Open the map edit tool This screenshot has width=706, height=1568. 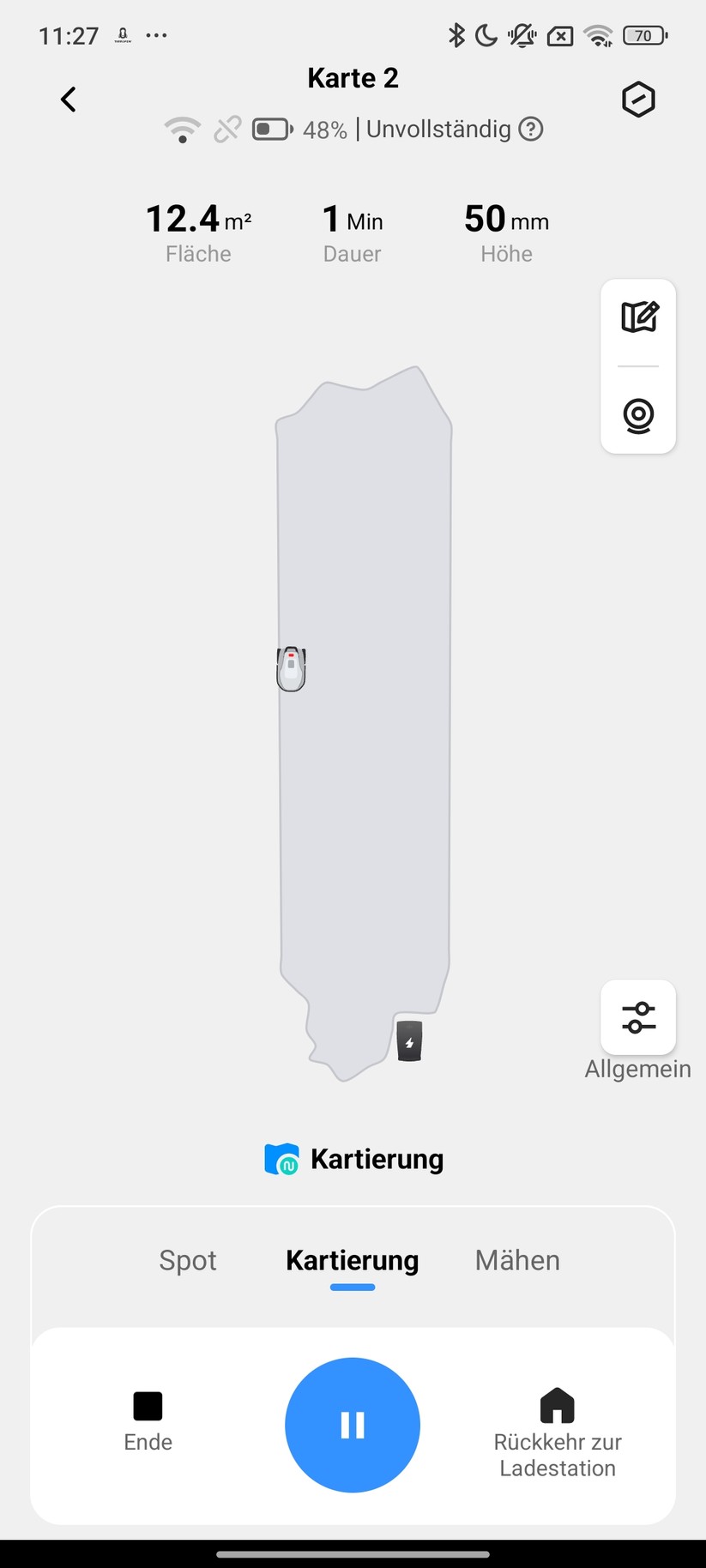point(639,317)
